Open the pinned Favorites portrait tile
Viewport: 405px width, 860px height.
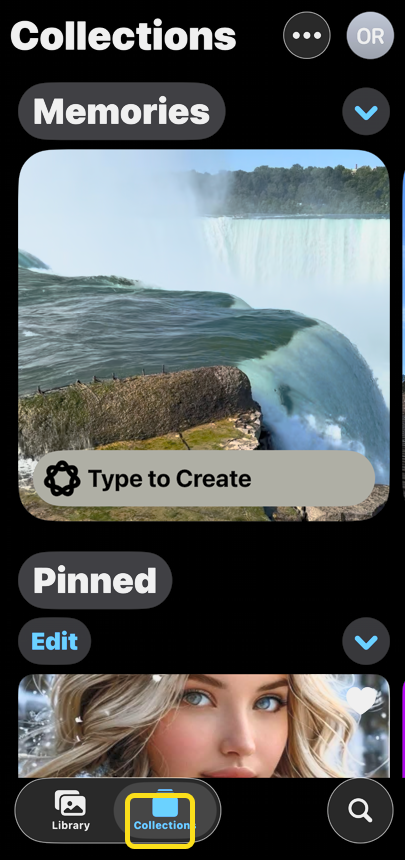204,726
